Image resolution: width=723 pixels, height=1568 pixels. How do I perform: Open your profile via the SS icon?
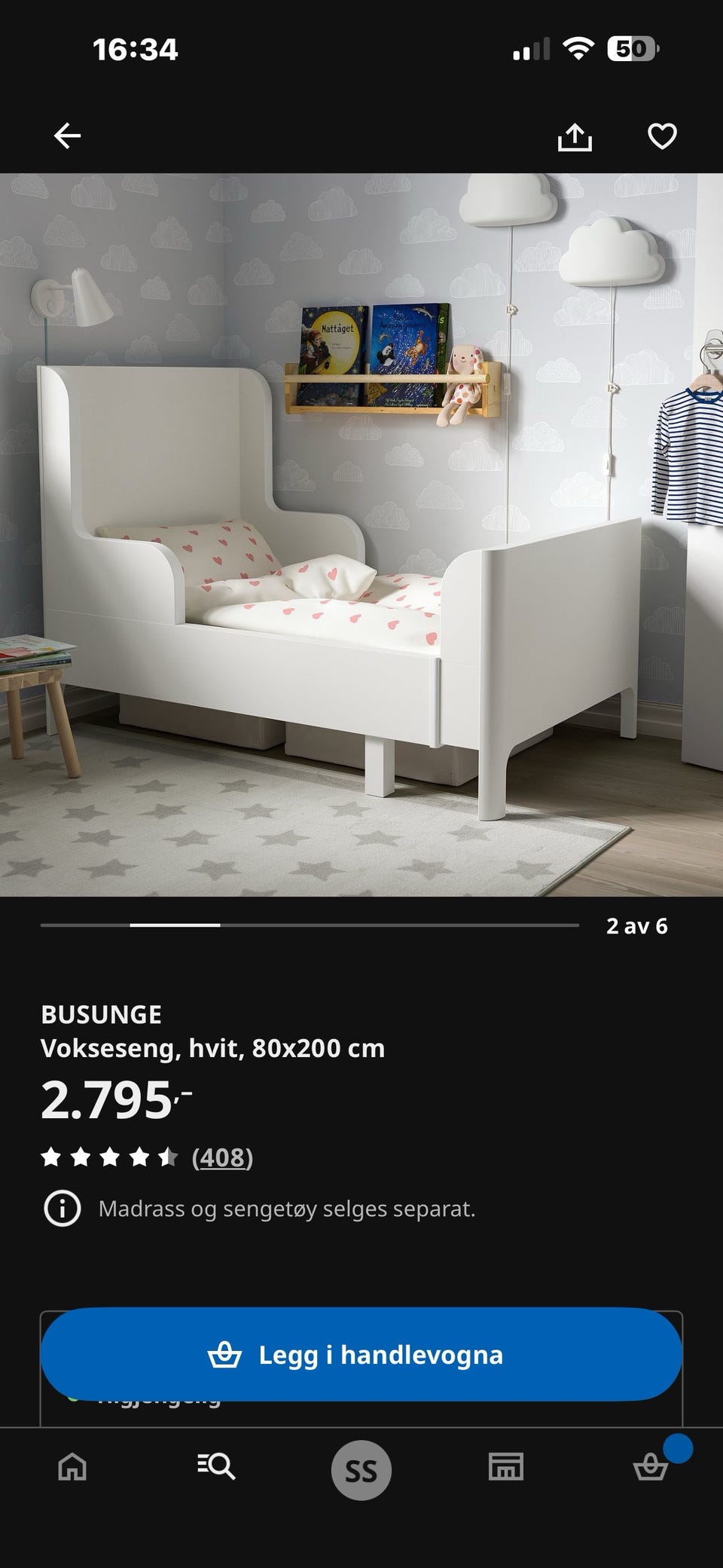point(361,1468)
